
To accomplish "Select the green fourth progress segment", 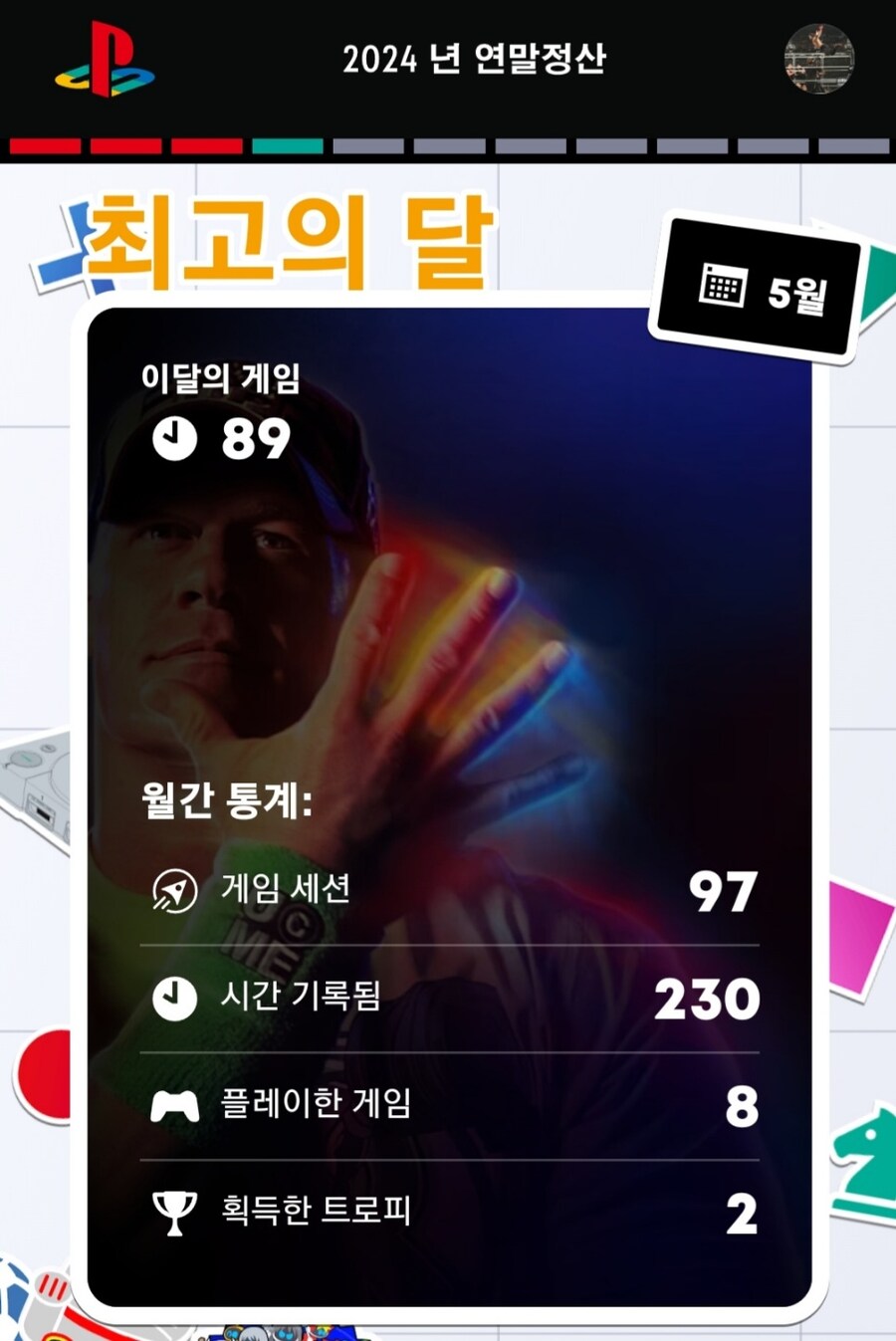I will (x=288, y=146).
